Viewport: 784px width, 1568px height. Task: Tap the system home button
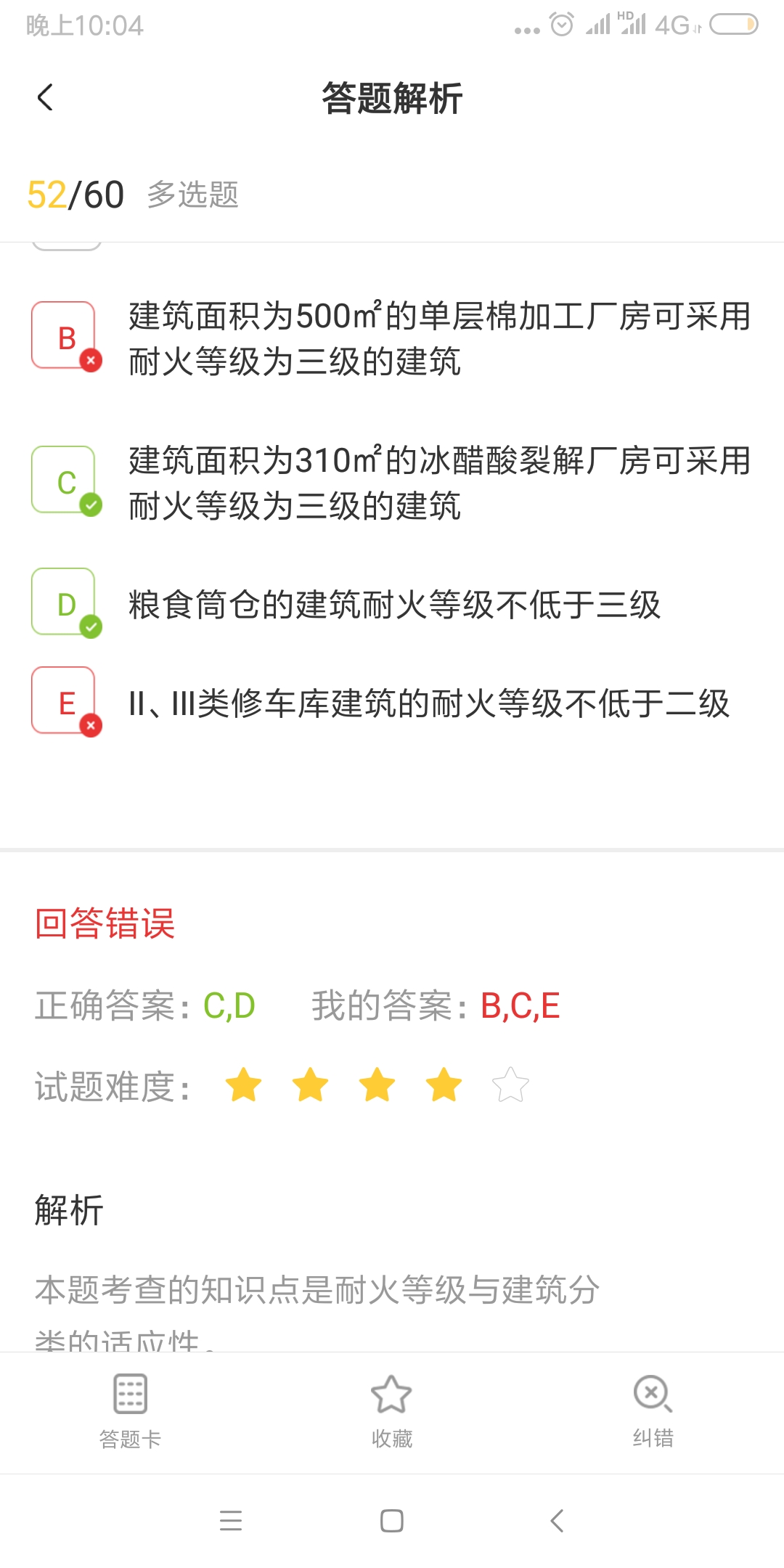click(392, 1520)
